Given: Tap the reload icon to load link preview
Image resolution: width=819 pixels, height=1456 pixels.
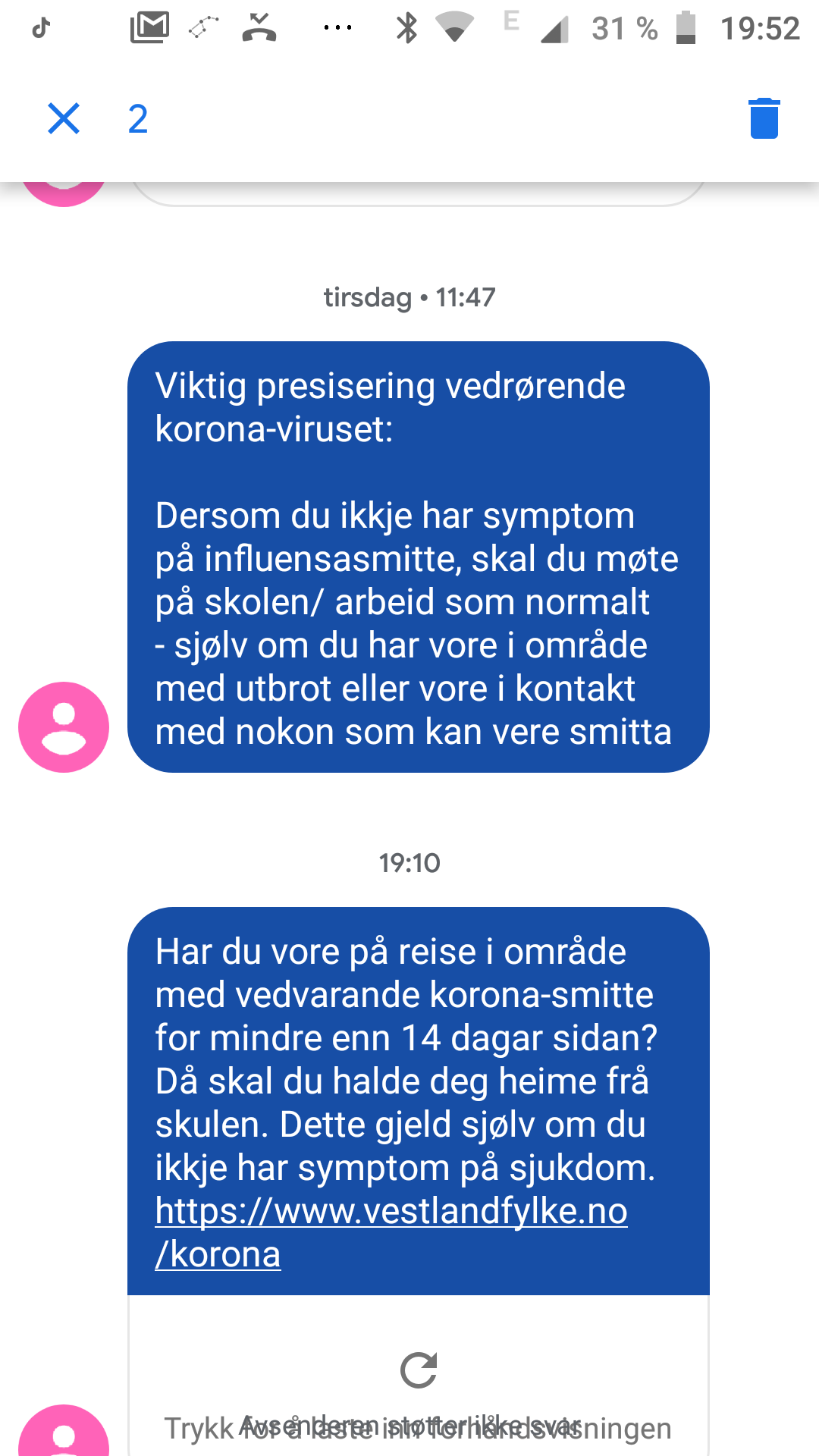Looking at the screenshot, I should [x=419, y=1370].
